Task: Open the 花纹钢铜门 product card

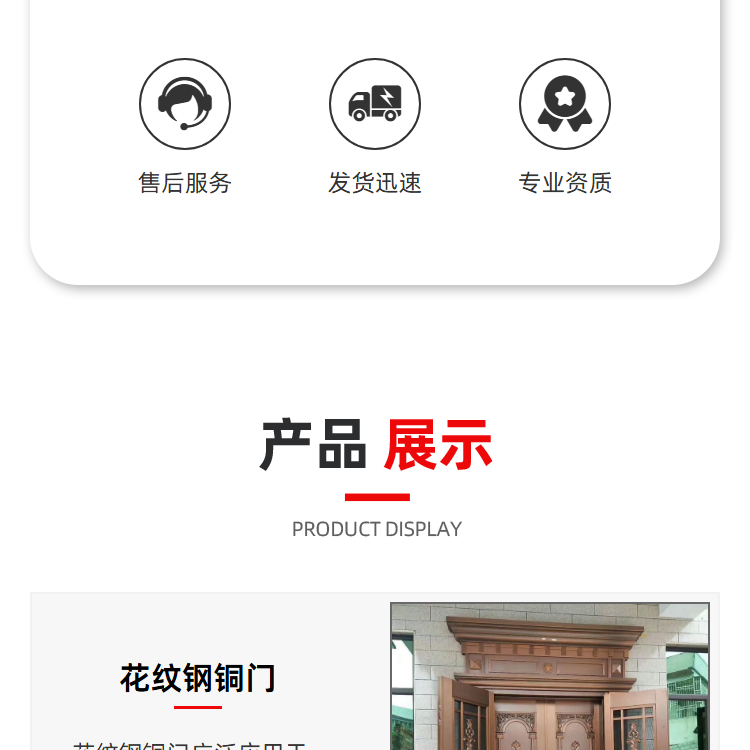Action: point(198,678)
